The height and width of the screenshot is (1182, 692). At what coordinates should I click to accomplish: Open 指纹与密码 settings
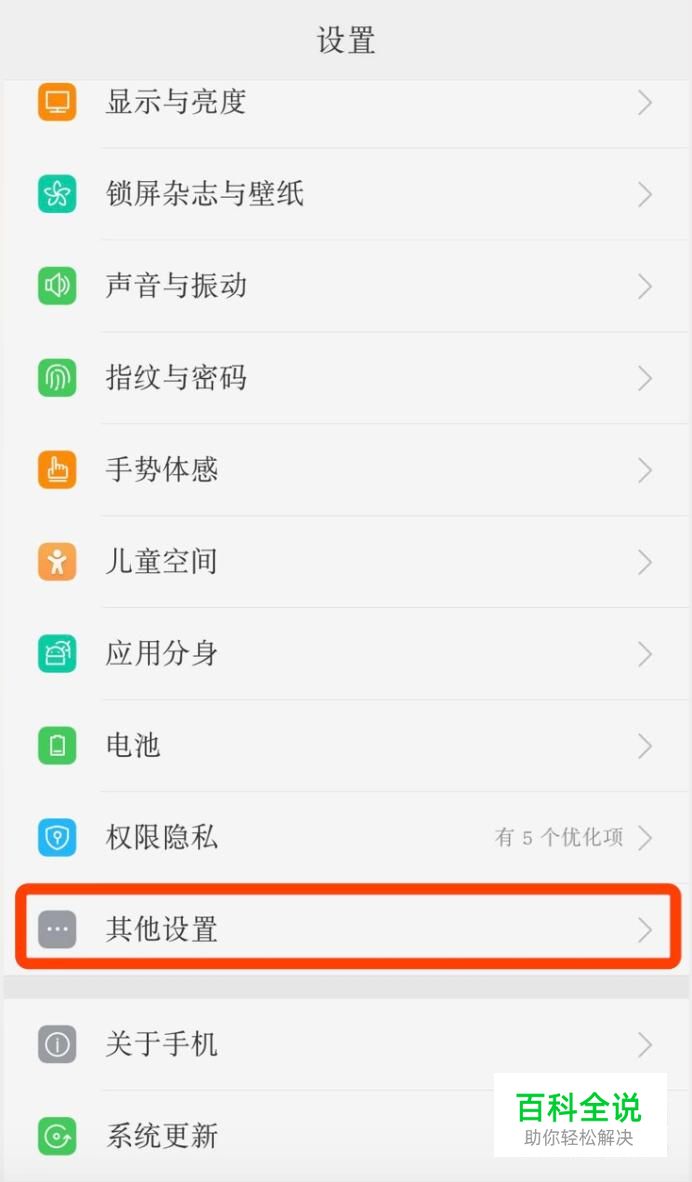346,378
